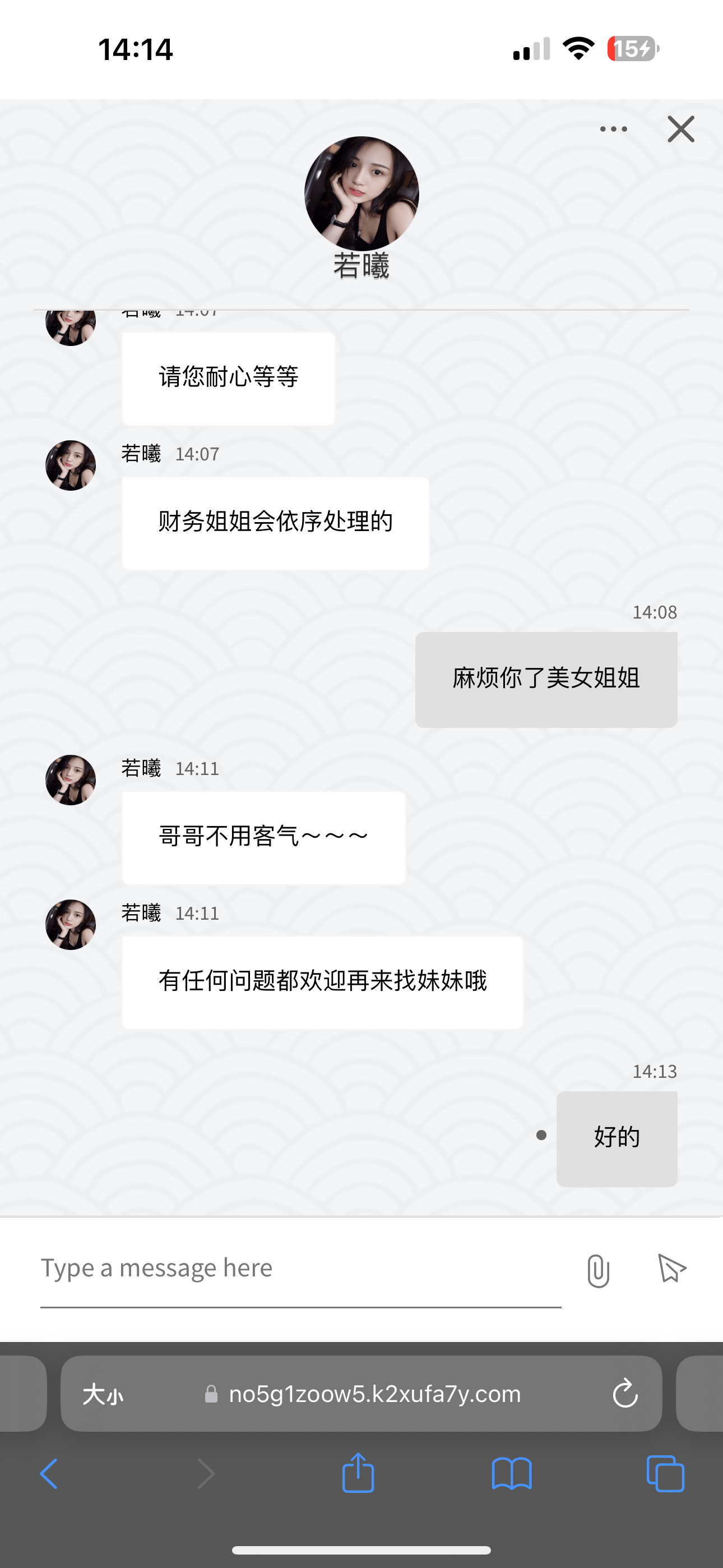Go back to the previous page
This screenshot has width=723, height=1568.
[49, 1474]
